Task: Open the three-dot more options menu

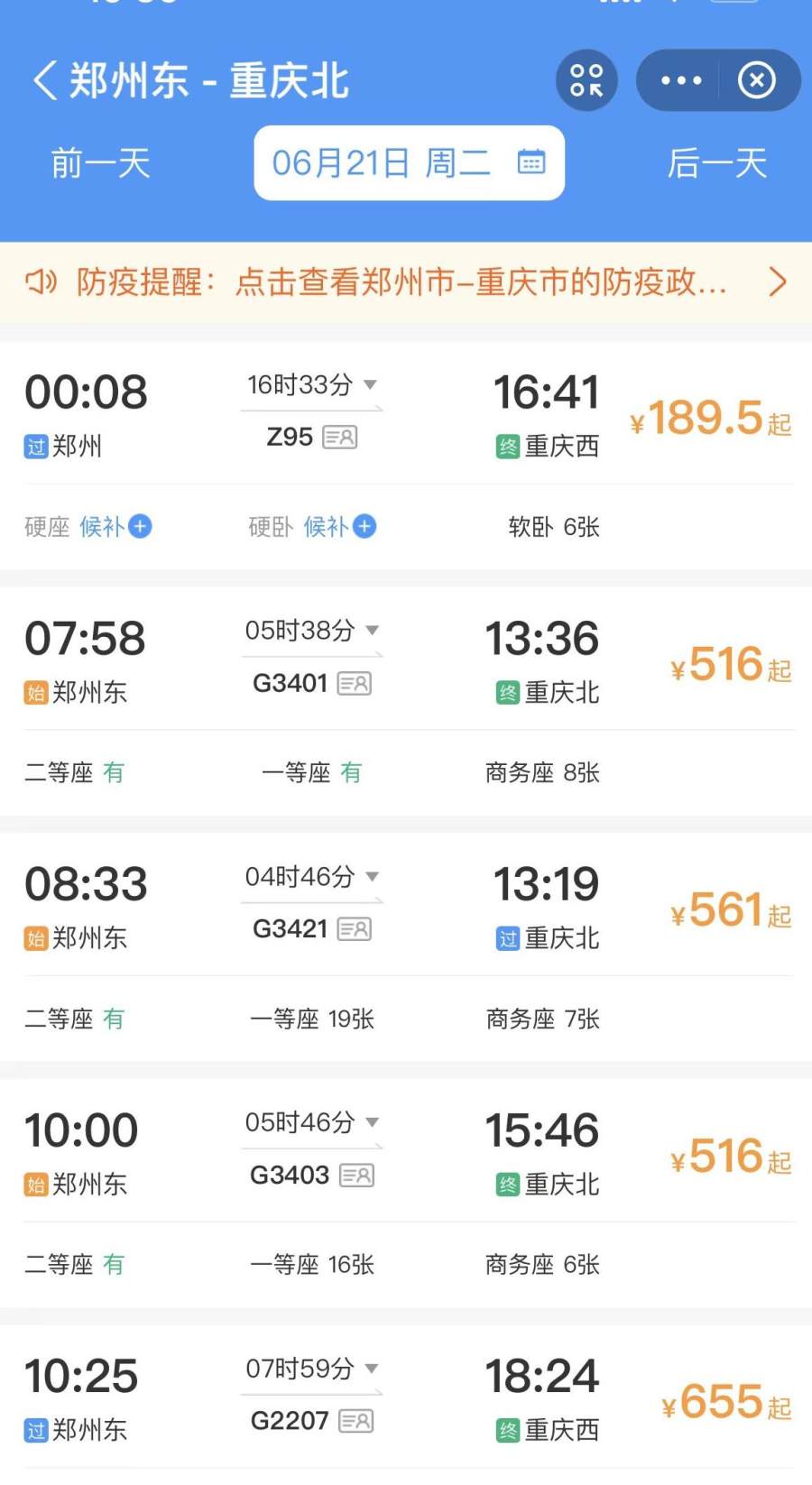Action: point(681,80)
